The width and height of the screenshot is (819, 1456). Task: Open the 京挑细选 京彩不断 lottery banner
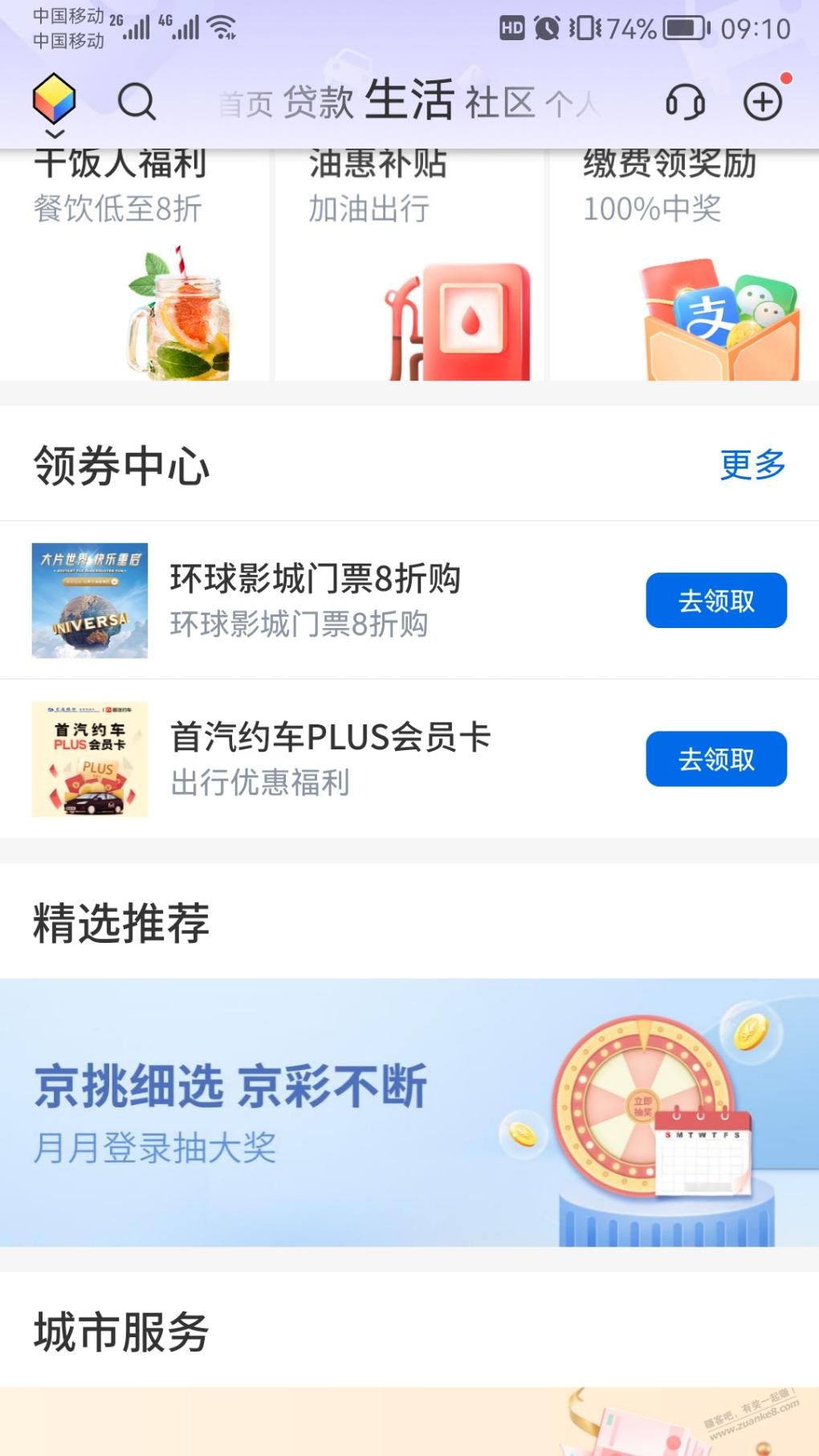pyautogui.click(x=409, y=1112)
